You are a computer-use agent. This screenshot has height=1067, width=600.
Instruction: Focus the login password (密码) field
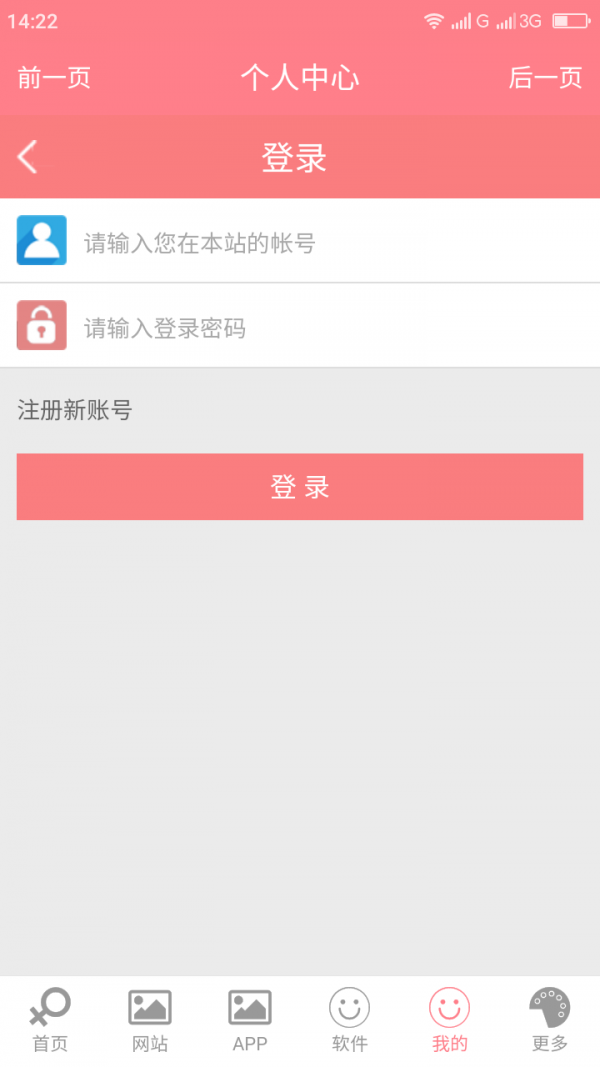click(x=330, y=328)
